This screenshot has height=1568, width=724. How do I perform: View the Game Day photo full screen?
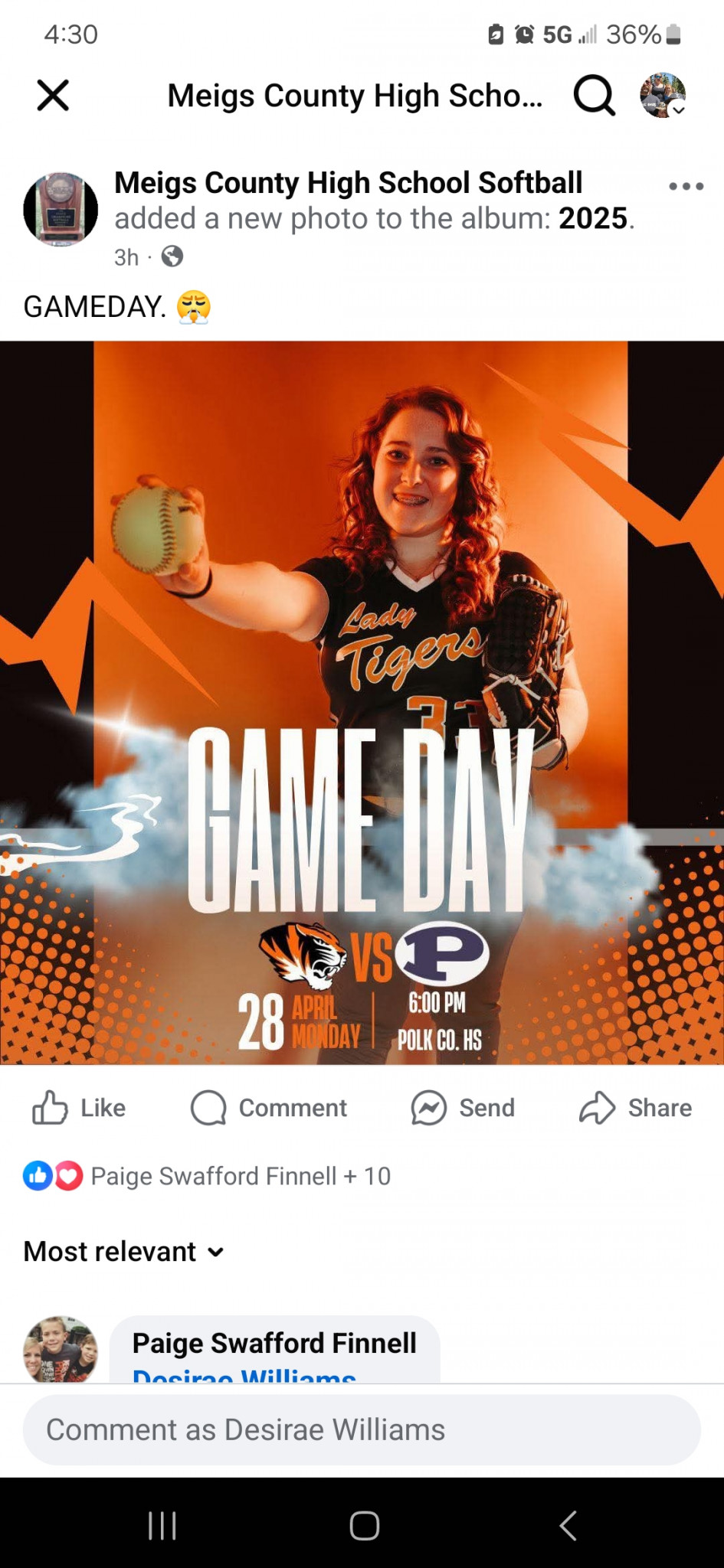point(362,702)
